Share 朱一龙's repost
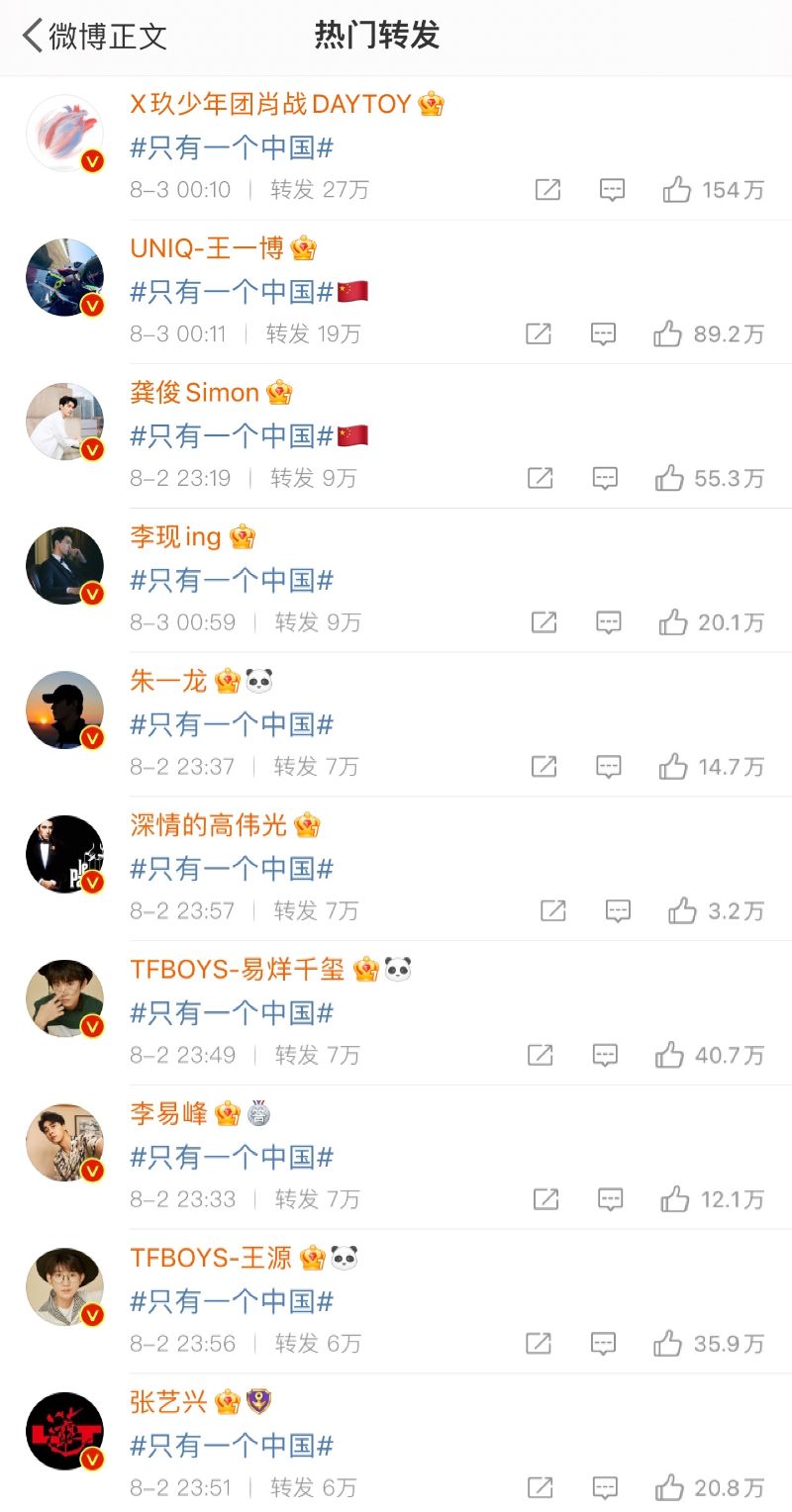The image size is (792, 1512). 544,767
